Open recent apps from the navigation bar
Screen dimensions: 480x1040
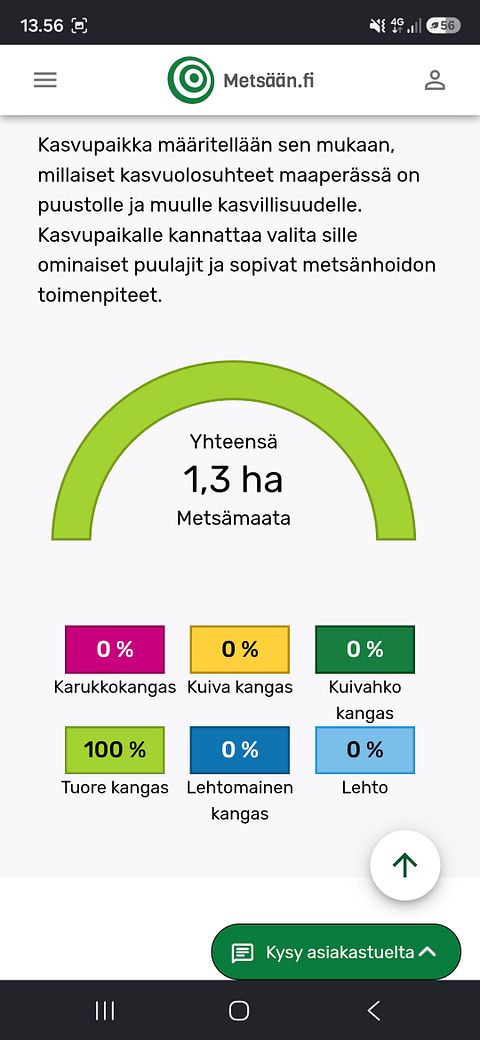click(x=105, y=1011)
